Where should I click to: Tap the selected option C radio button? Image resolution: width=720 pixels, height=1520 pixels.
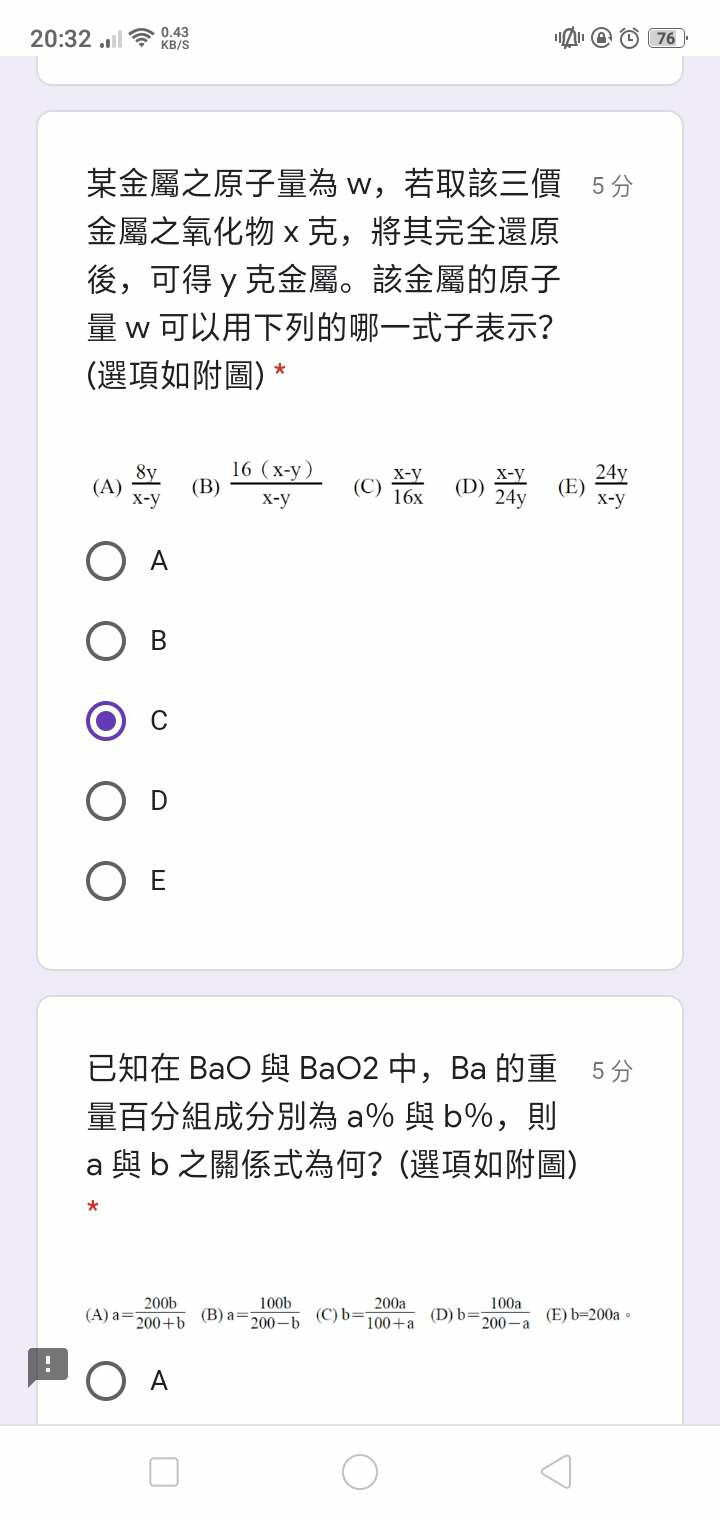pos(106,721)
